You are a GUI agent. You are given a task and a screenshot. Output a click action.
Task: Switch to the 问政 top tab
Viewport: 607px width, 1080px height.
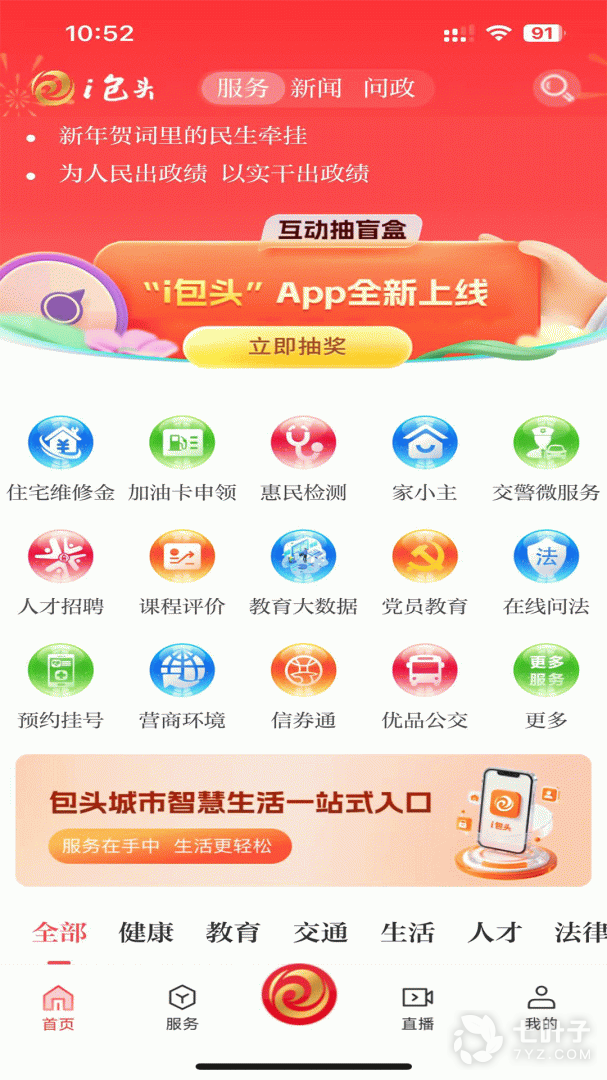(389, 88)
